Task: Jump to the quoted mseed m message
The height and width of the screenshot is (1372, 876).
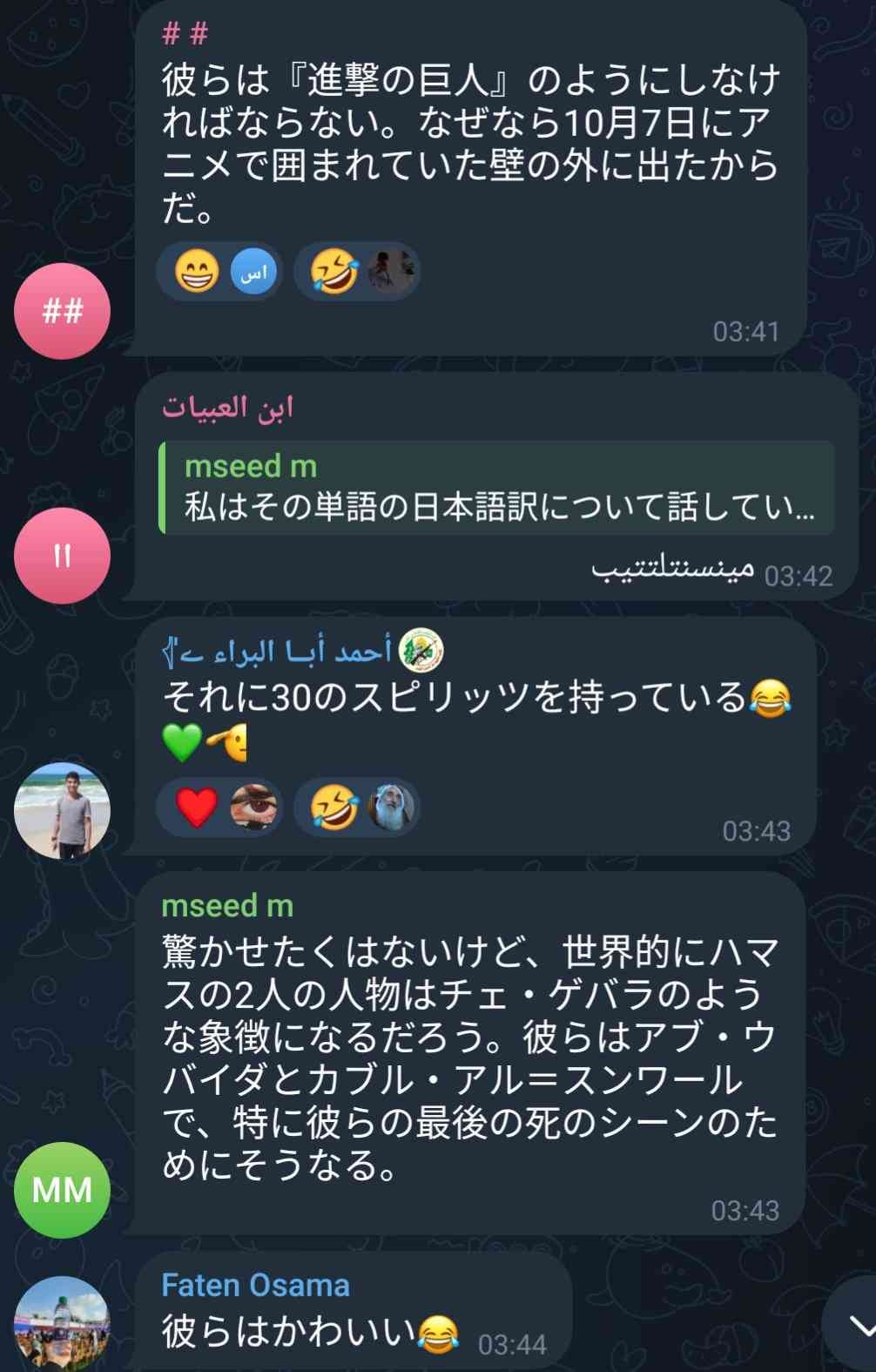Action: click(x=497, y=487)
